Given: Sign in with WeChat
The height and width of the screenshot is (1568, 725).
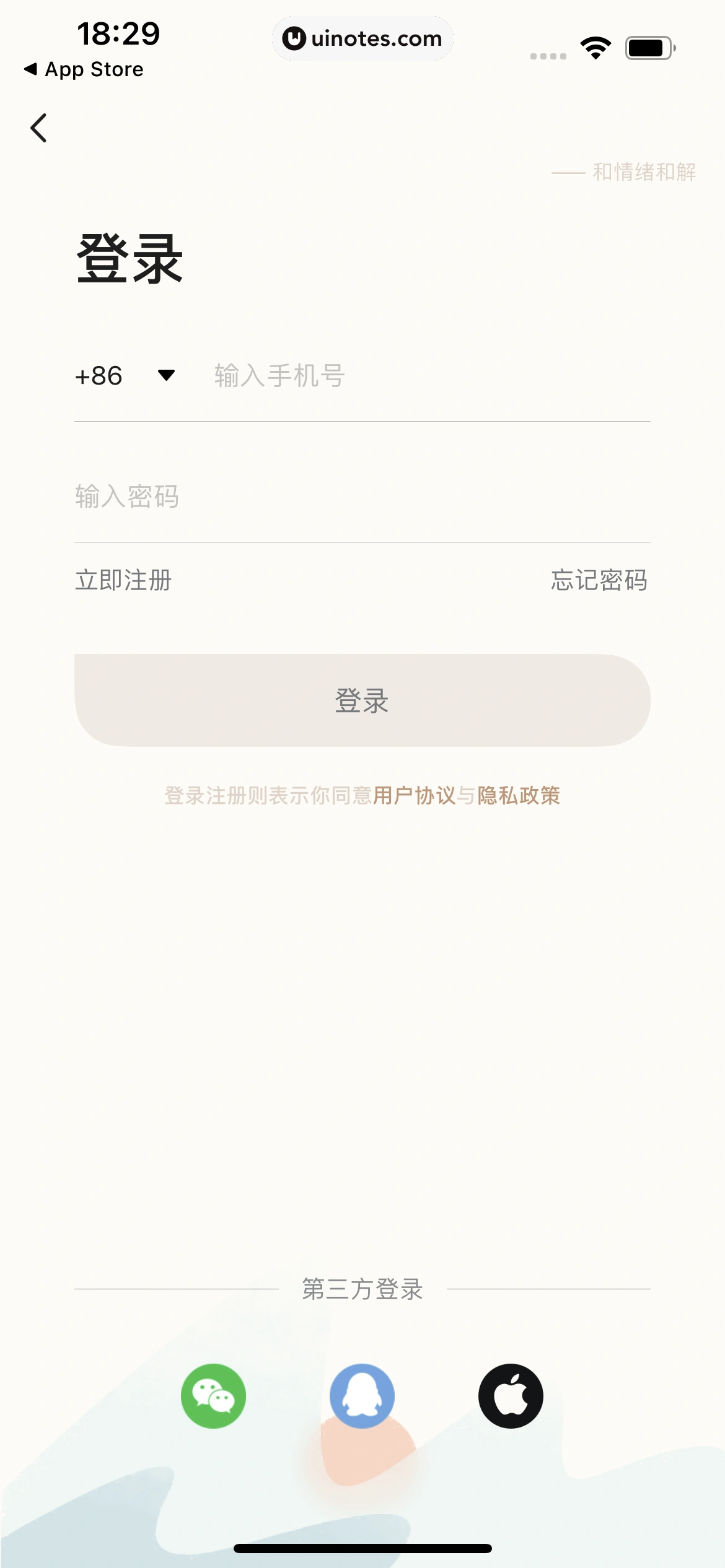Looking at the screenshot, I should 213,1396.
